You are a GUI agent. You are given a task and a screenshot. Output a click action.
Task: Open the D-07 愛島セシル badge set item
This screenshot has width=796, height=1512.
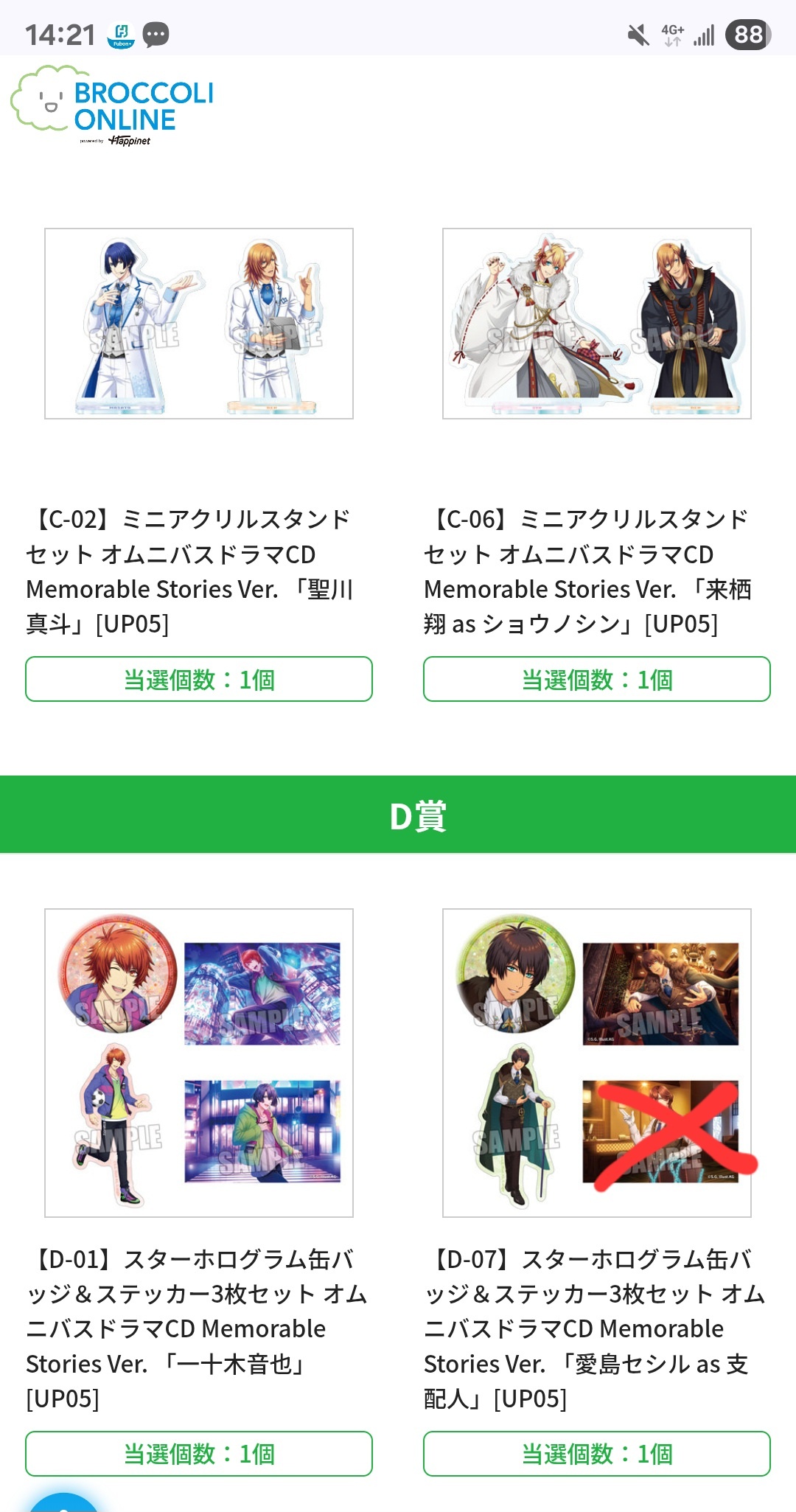596,1062
